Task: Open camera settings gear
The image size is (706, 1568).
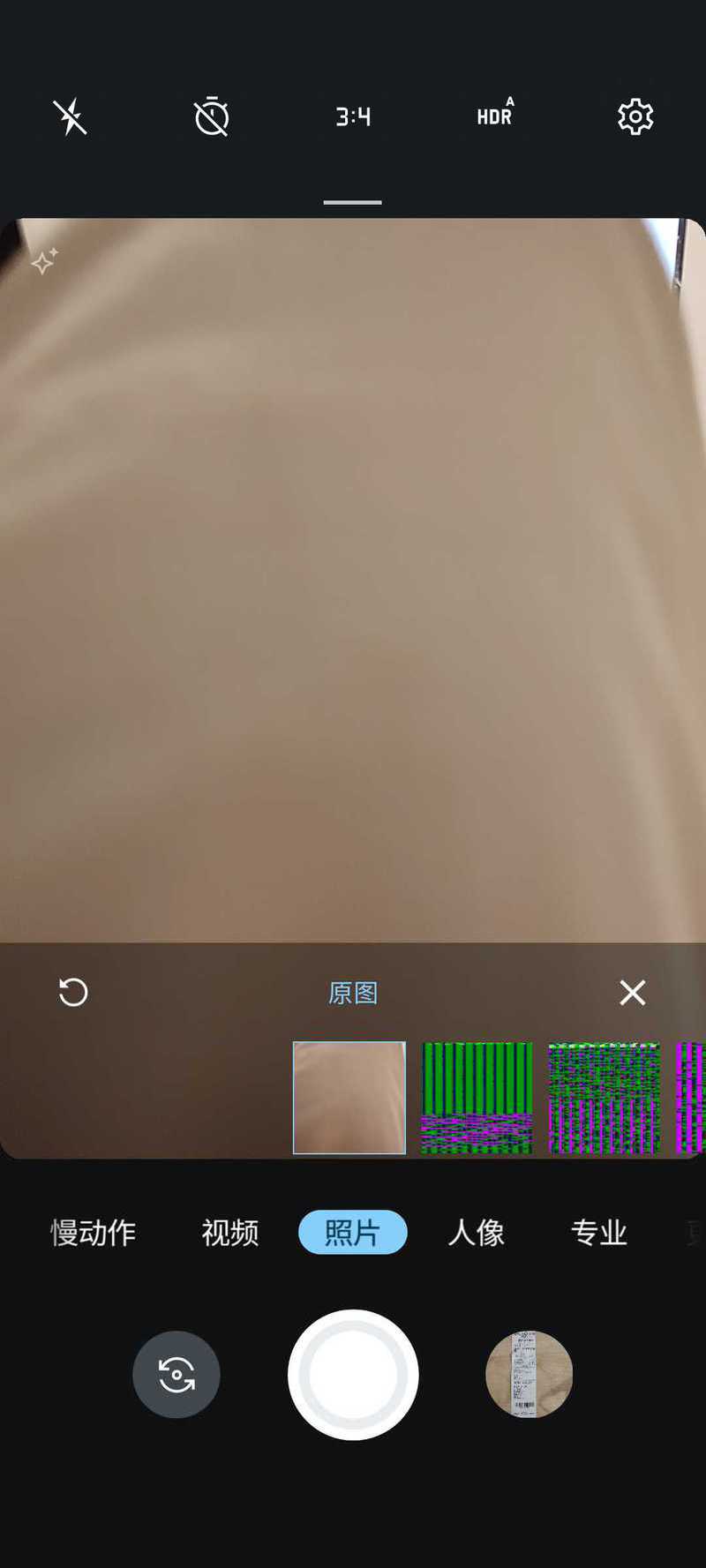Action: pos(635,116)
